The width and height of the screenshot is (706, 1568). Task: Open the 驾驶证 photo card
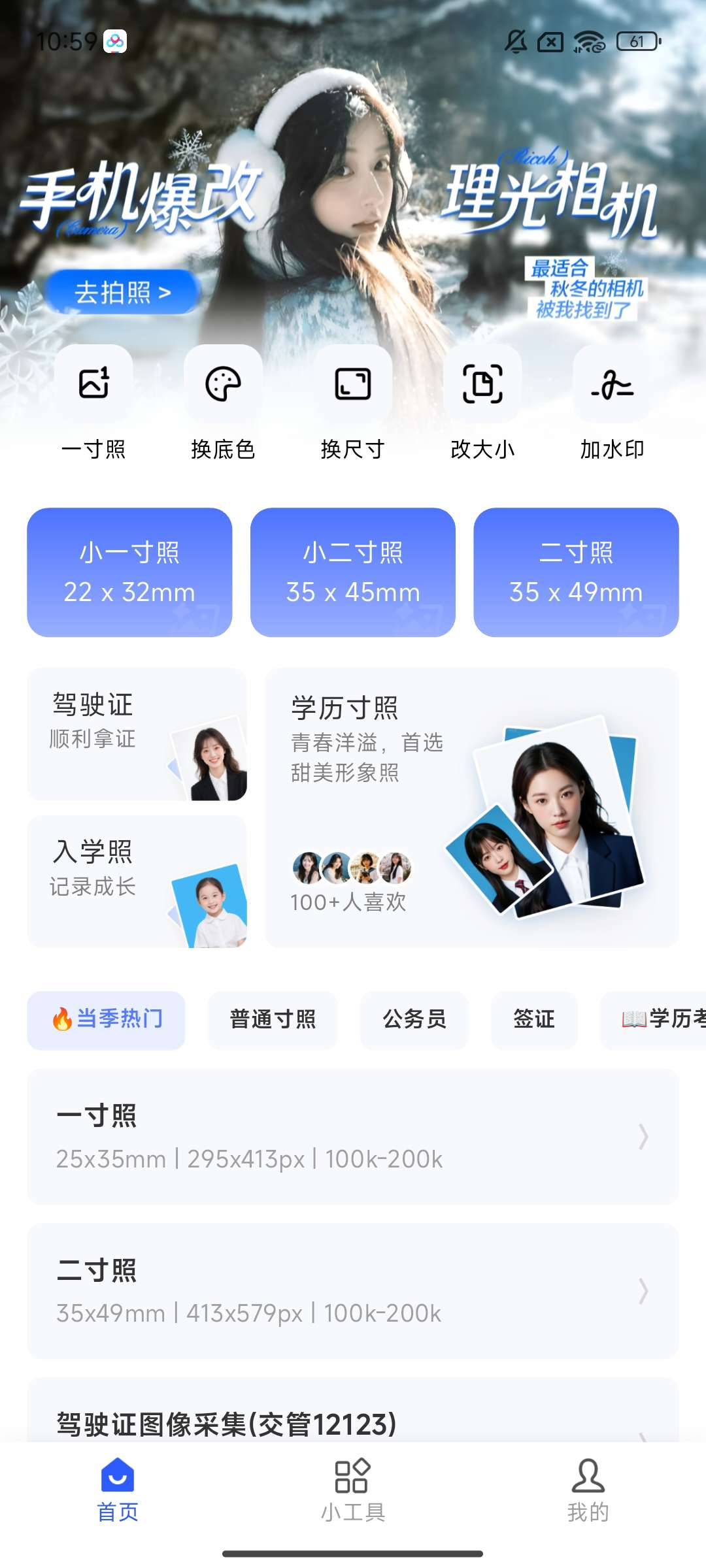pyautogui.click(x=137, y=734)
